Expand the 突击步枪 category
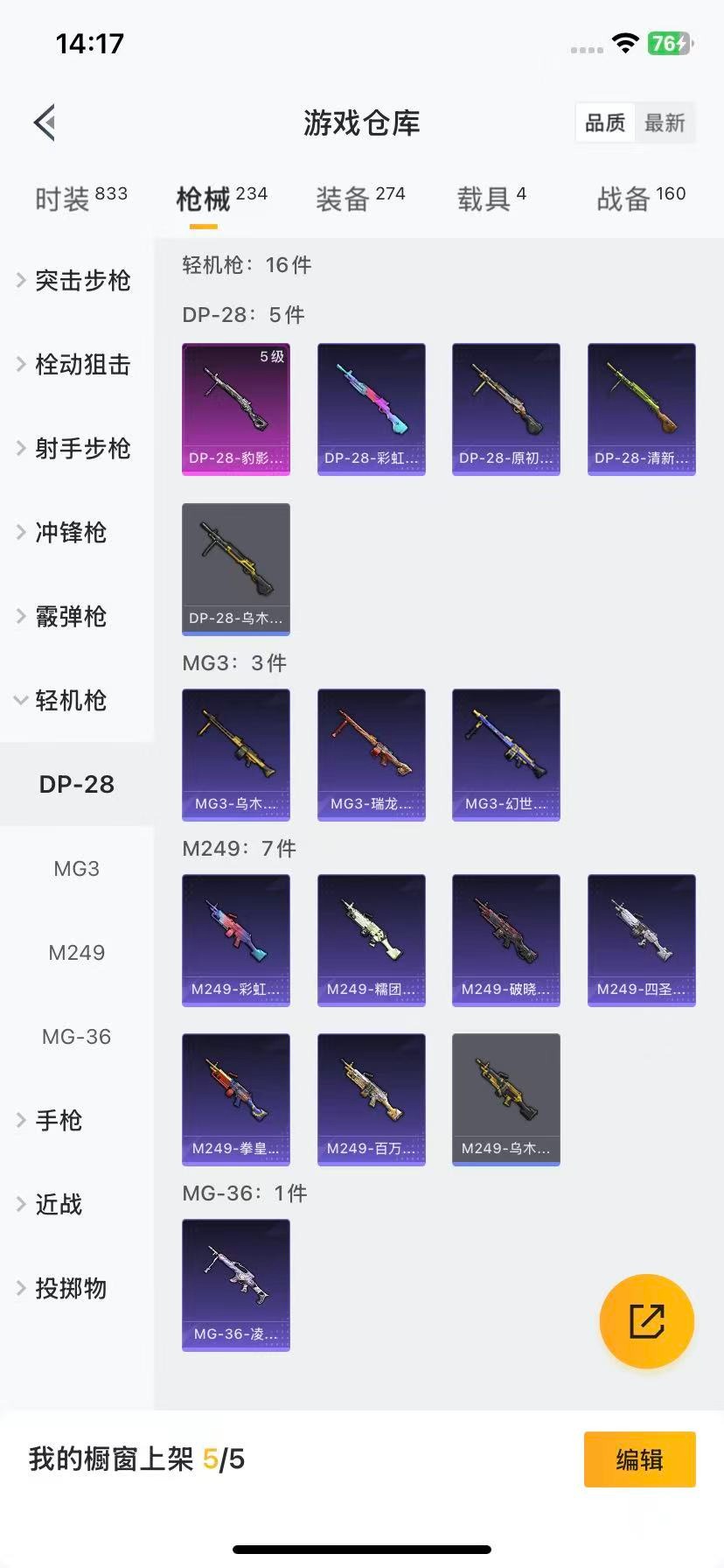 (80, 281)
